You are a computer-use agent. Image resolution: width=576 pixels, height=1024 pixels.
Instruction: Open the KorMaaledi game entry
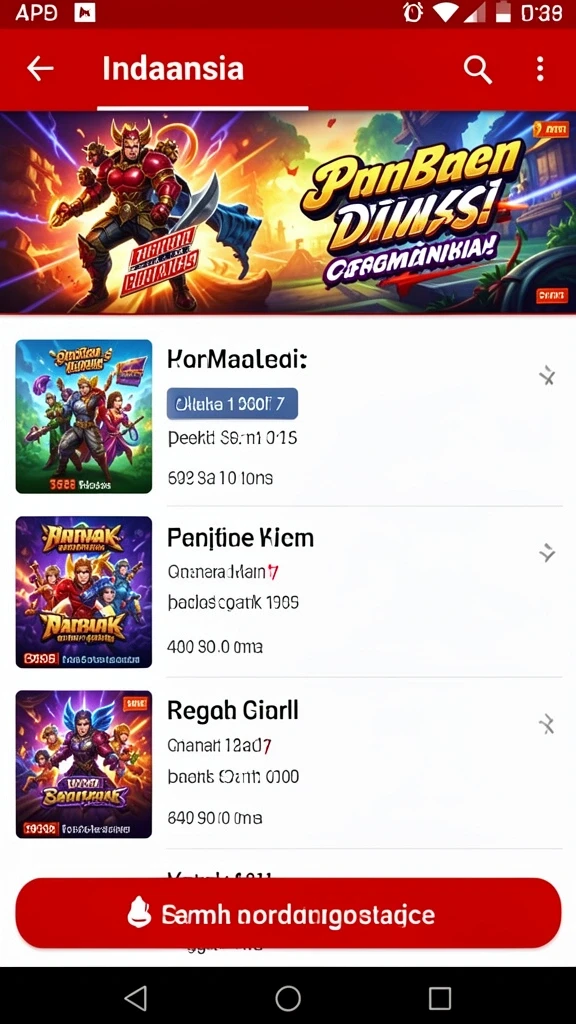point(288,416)
